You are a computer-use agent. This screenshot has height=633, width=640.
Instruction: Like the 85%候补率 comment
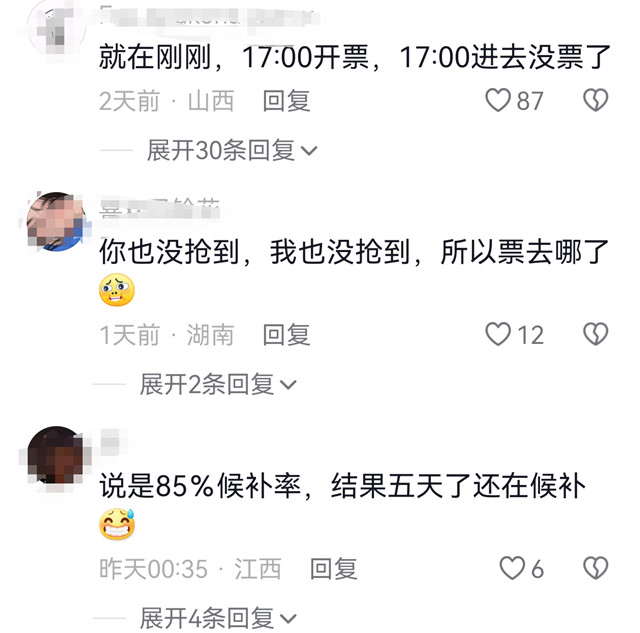(x=512, y=568)
